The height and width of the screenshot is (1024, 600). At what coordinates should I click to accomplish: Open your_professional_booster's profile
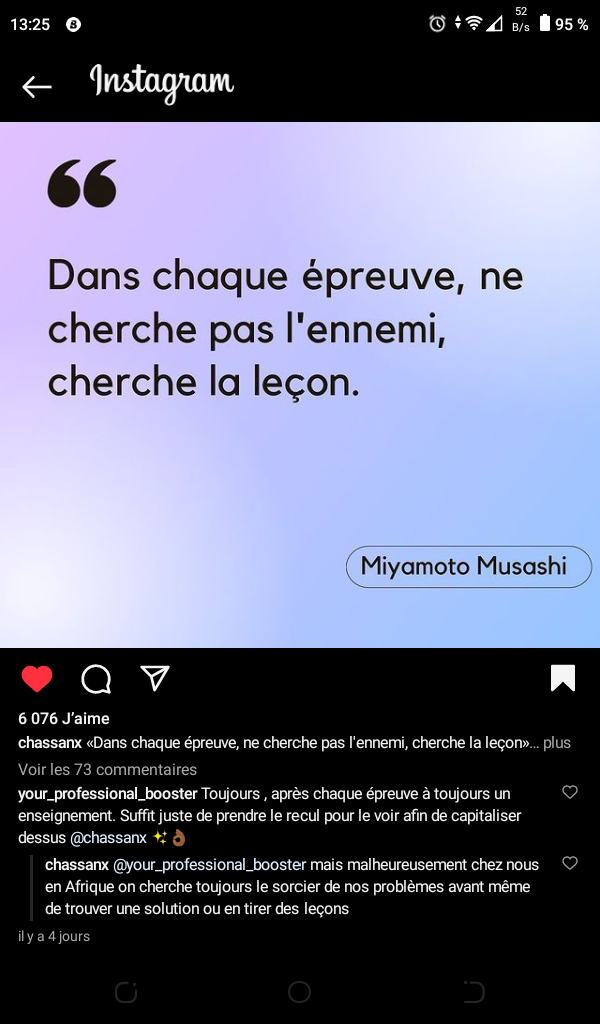pos(108,794)
